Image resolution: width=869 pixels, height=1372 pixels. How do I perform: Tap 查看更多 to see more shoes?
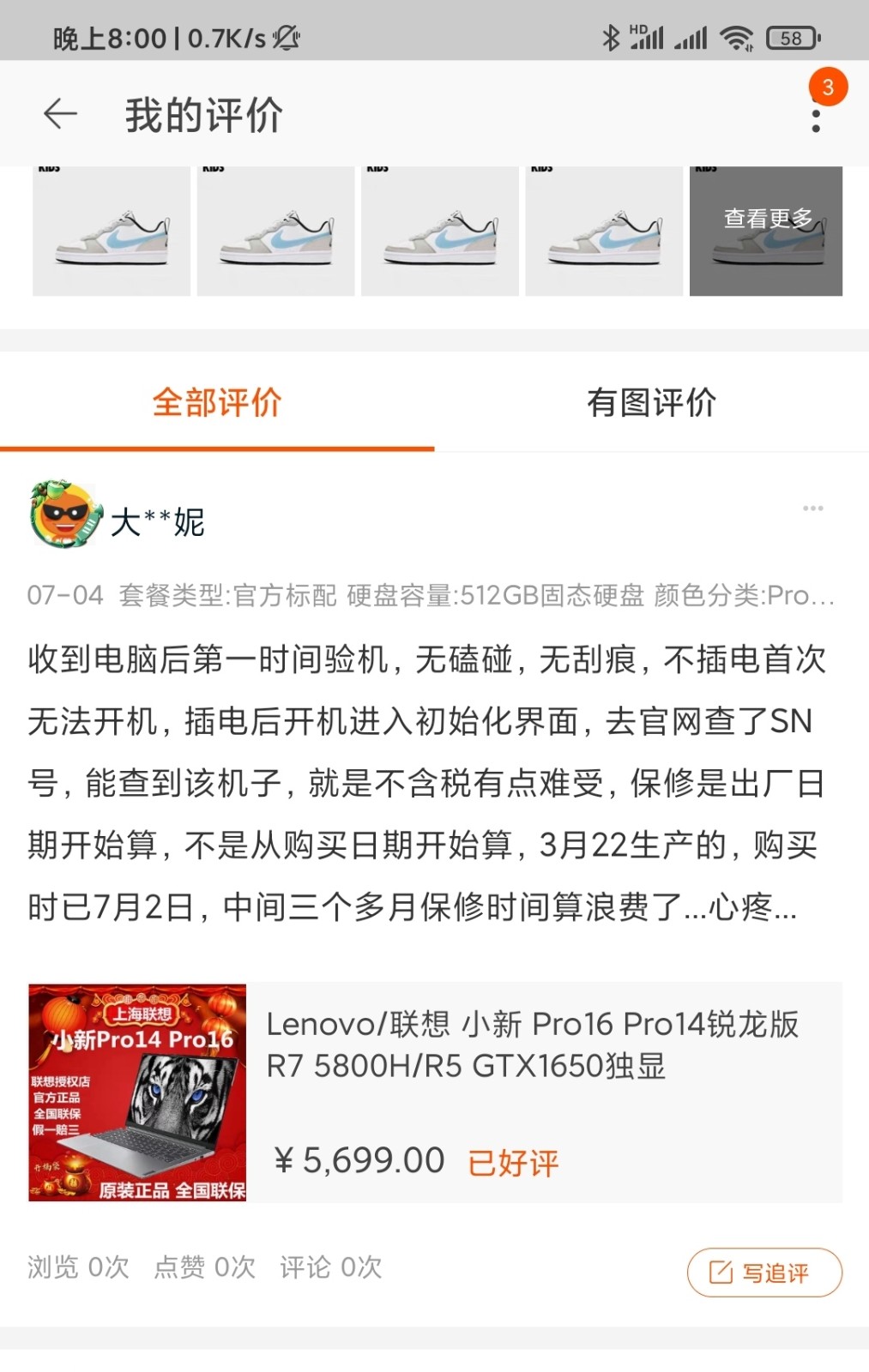pyautogui.click(x=766, y=230)
